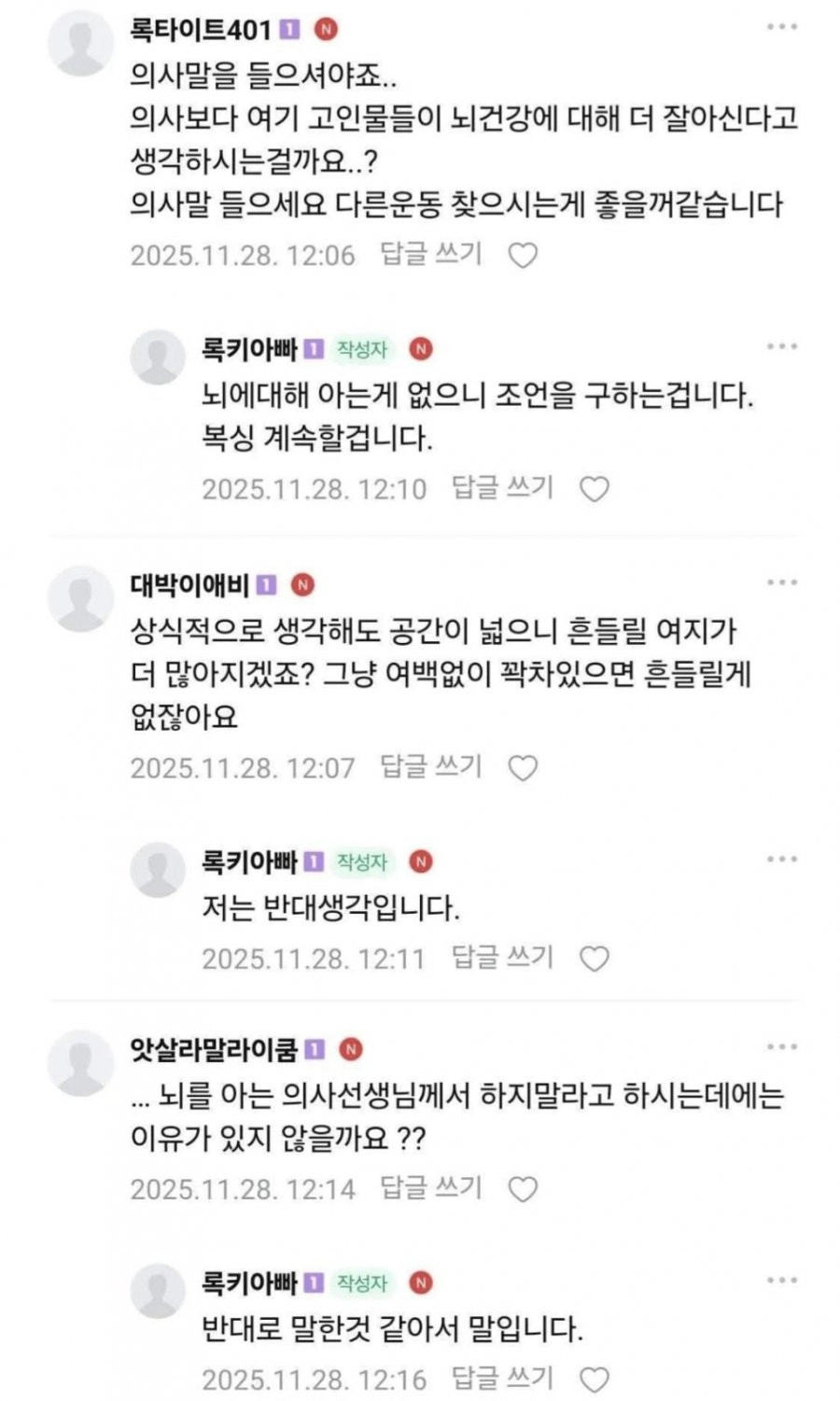The height and width of the screenshot is (1401, 840).
Task: Like 앗살라말라이쿰's comment
Action: 523,1189
